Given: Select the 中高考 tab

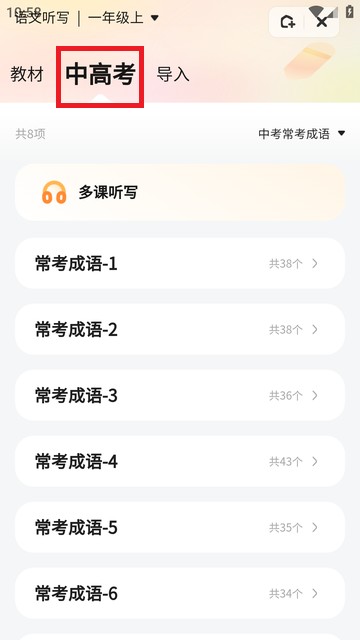Looking at the screenshot, I should click(x=100, y=76).
